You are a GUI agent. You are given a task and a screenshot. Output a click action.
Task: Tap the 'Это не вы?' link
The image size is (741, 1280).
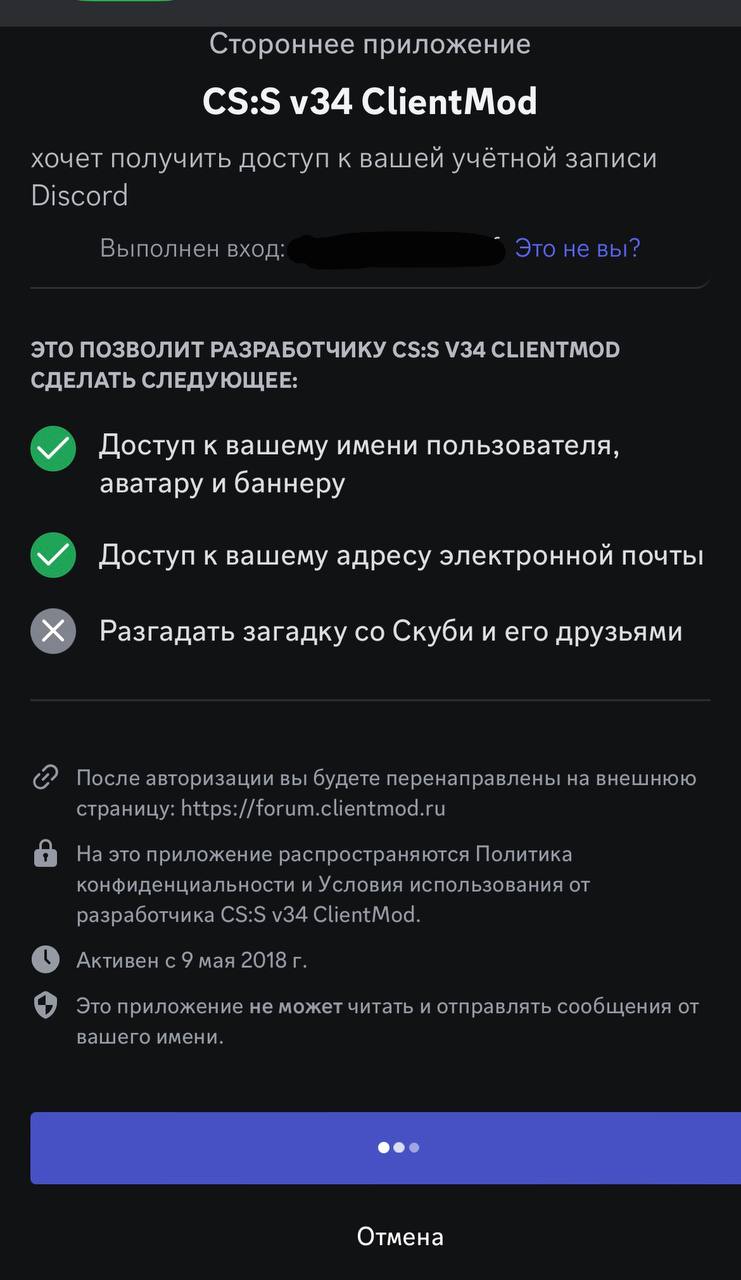click(577, 248)
